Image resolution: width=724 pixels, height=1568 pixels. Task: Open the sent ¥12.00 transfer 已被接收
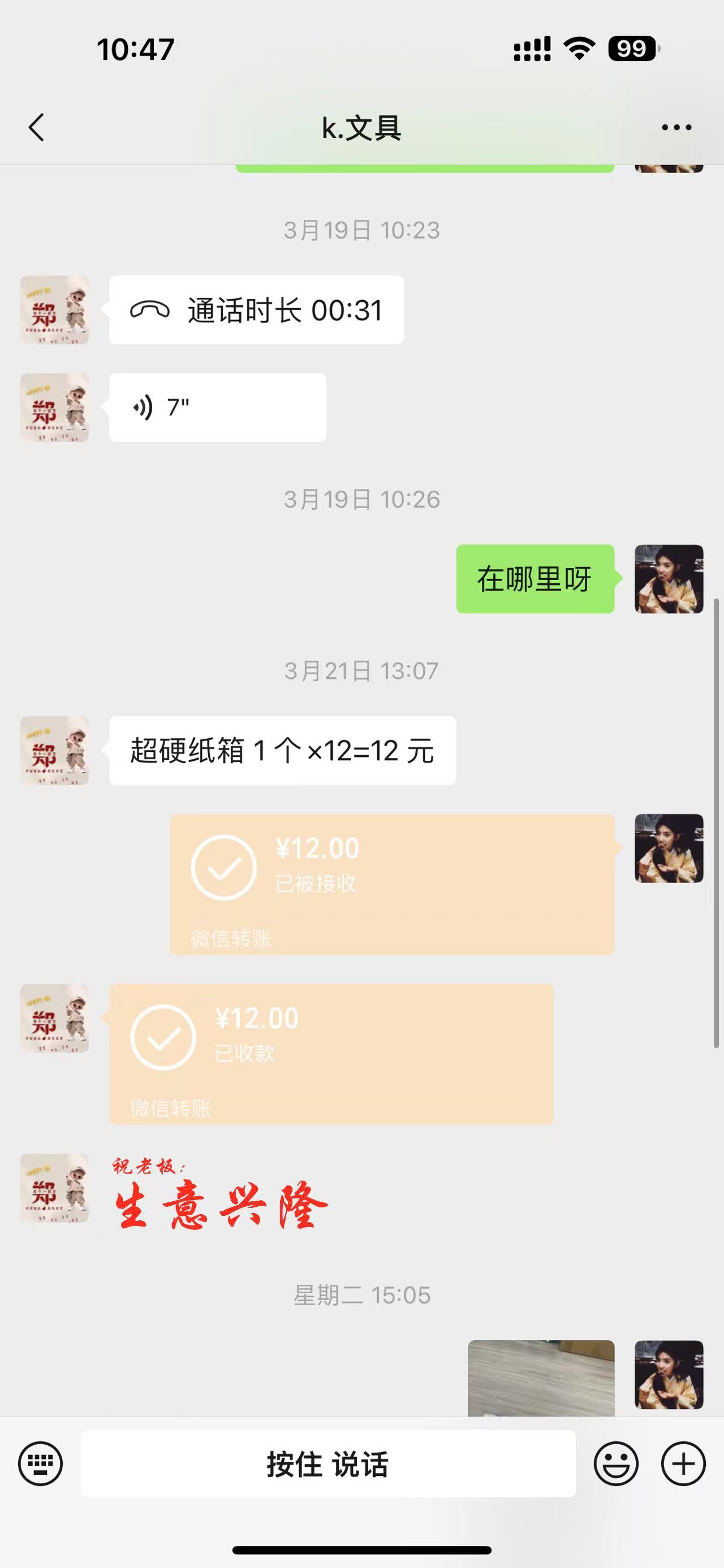click(x=391, y=884)
